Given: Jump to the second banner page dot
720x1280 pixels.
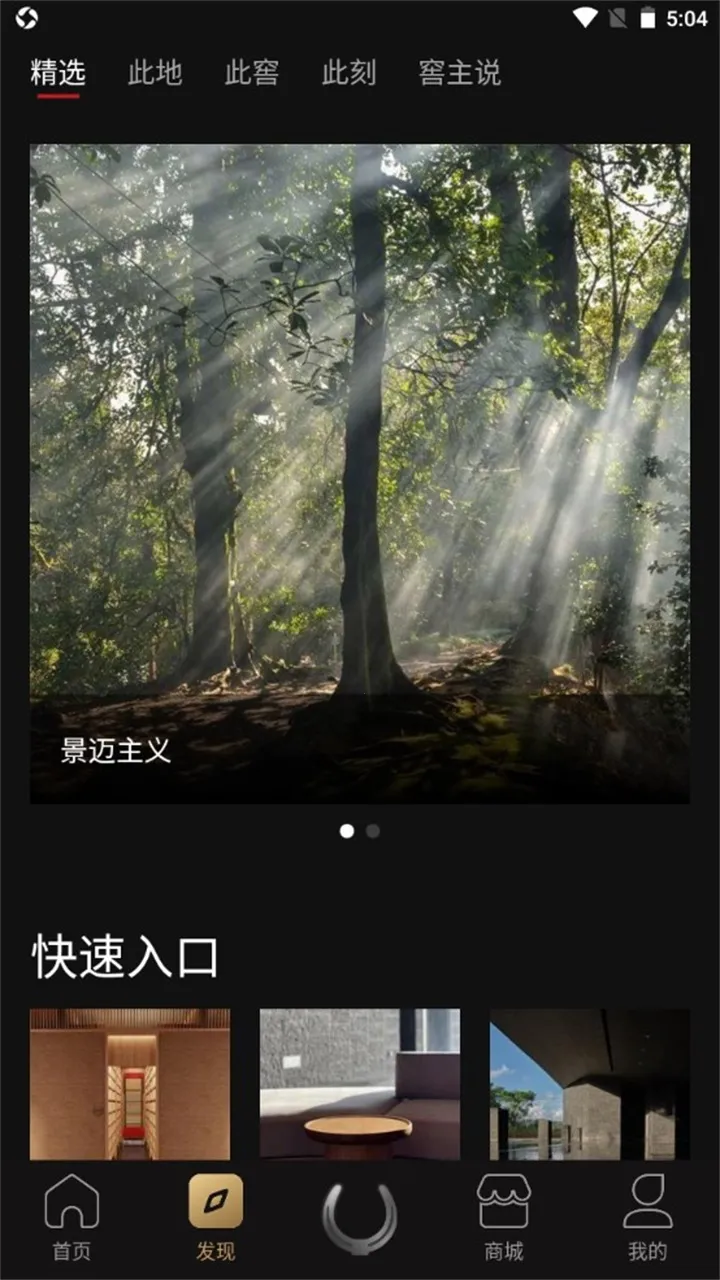Looking at the screenshot, I should click(x=373, y=831).
